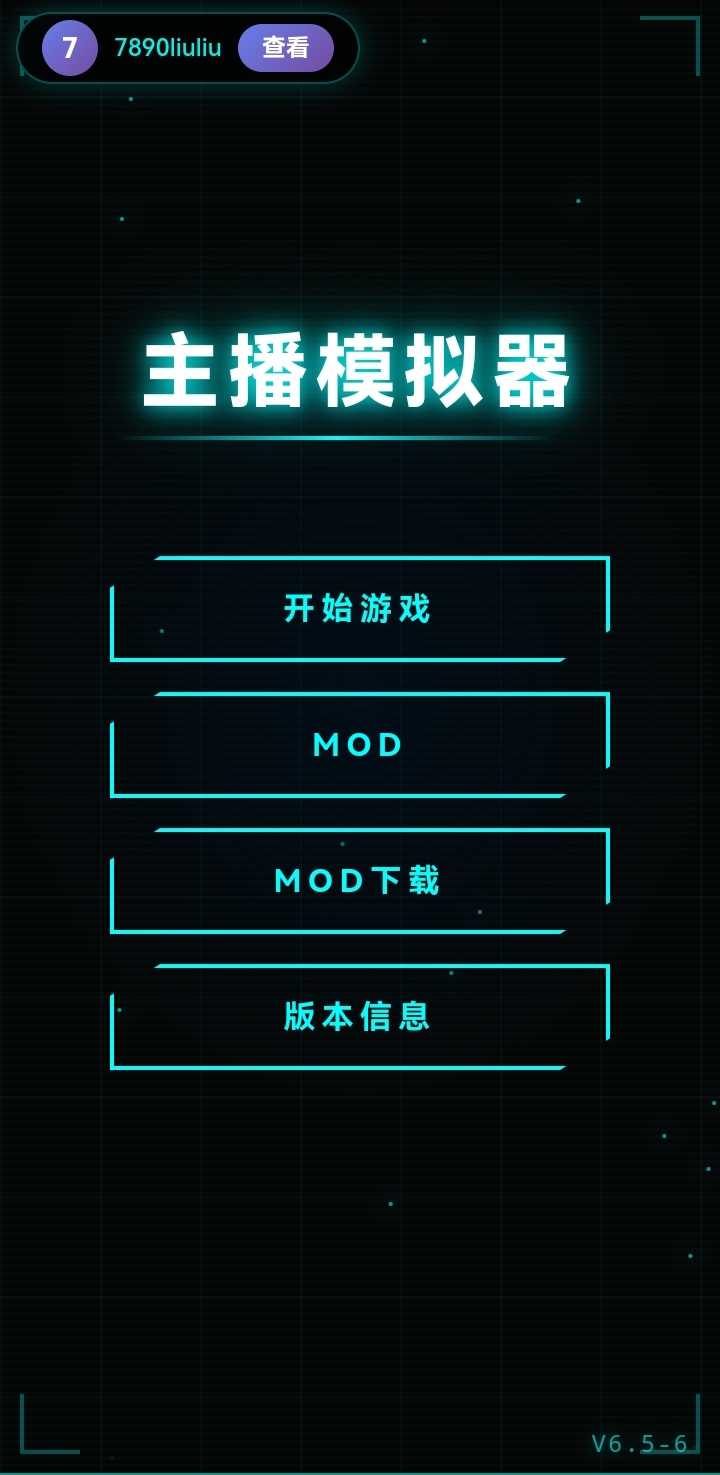This screenshot has height=1475, width=720.
Task: Start the game with 开始游戏
Action: (359, 609)
